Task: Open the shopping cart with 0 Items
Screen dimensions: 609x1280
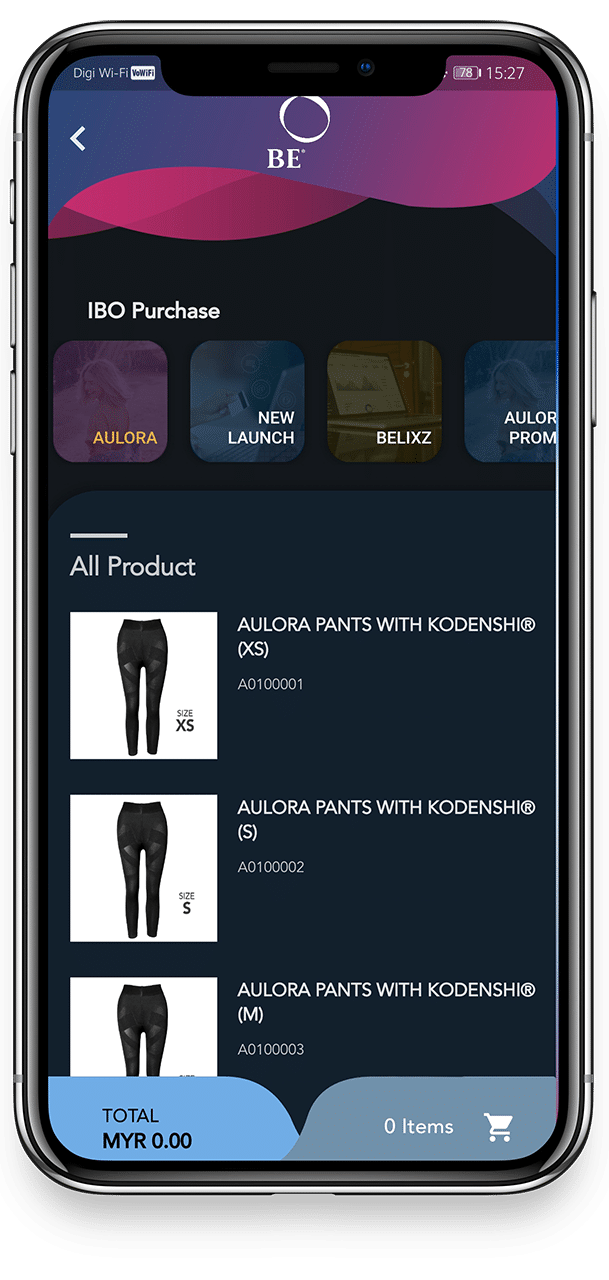Action: [498, 1127]
